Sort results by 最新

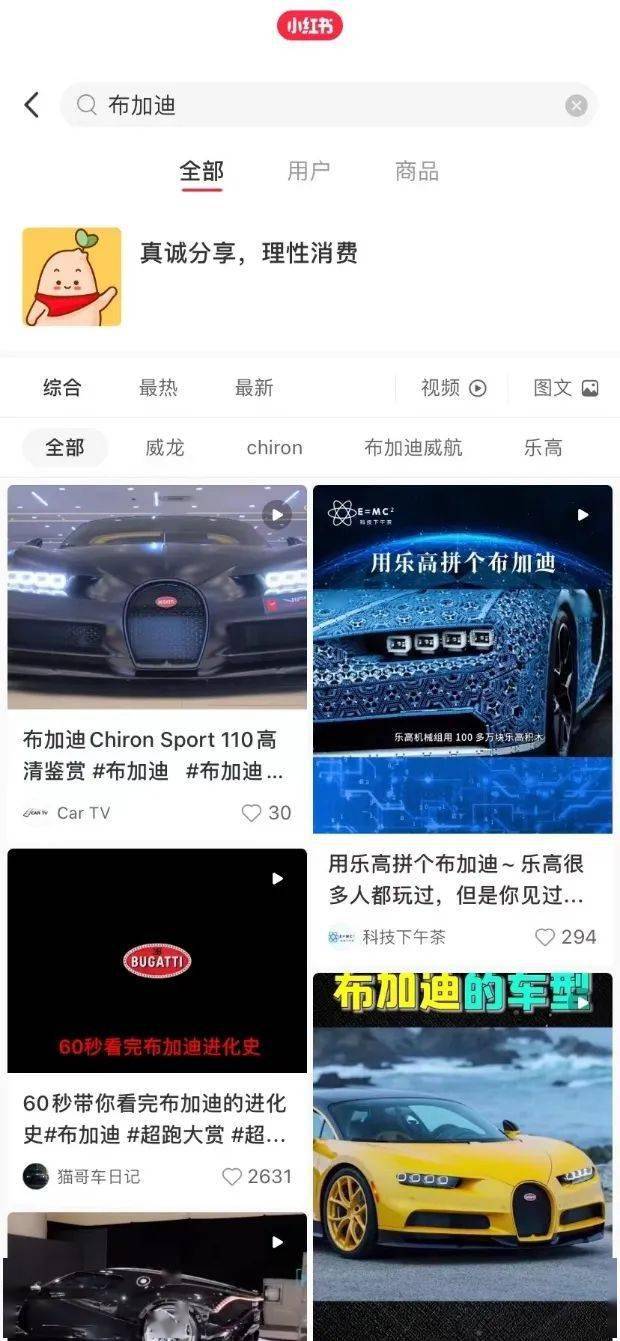(254, 388)
